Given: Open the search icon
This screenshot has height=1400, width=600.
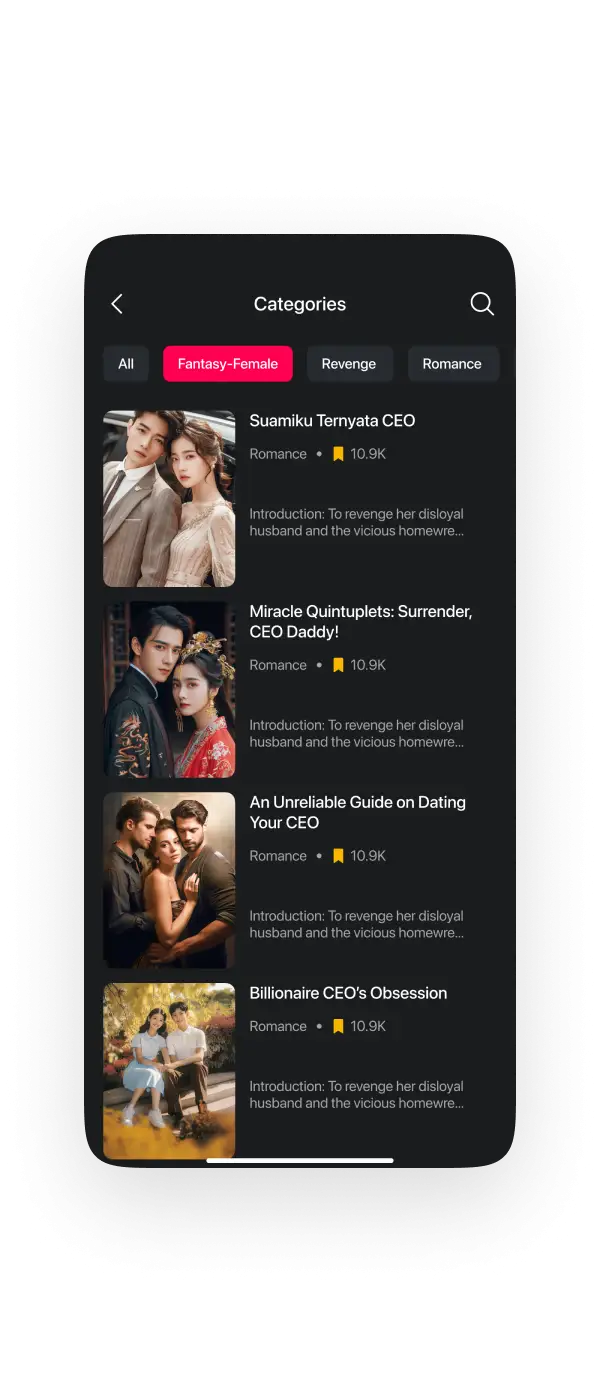Looking at the screenshot, I should pyautogui.click(x=482, y=304).
